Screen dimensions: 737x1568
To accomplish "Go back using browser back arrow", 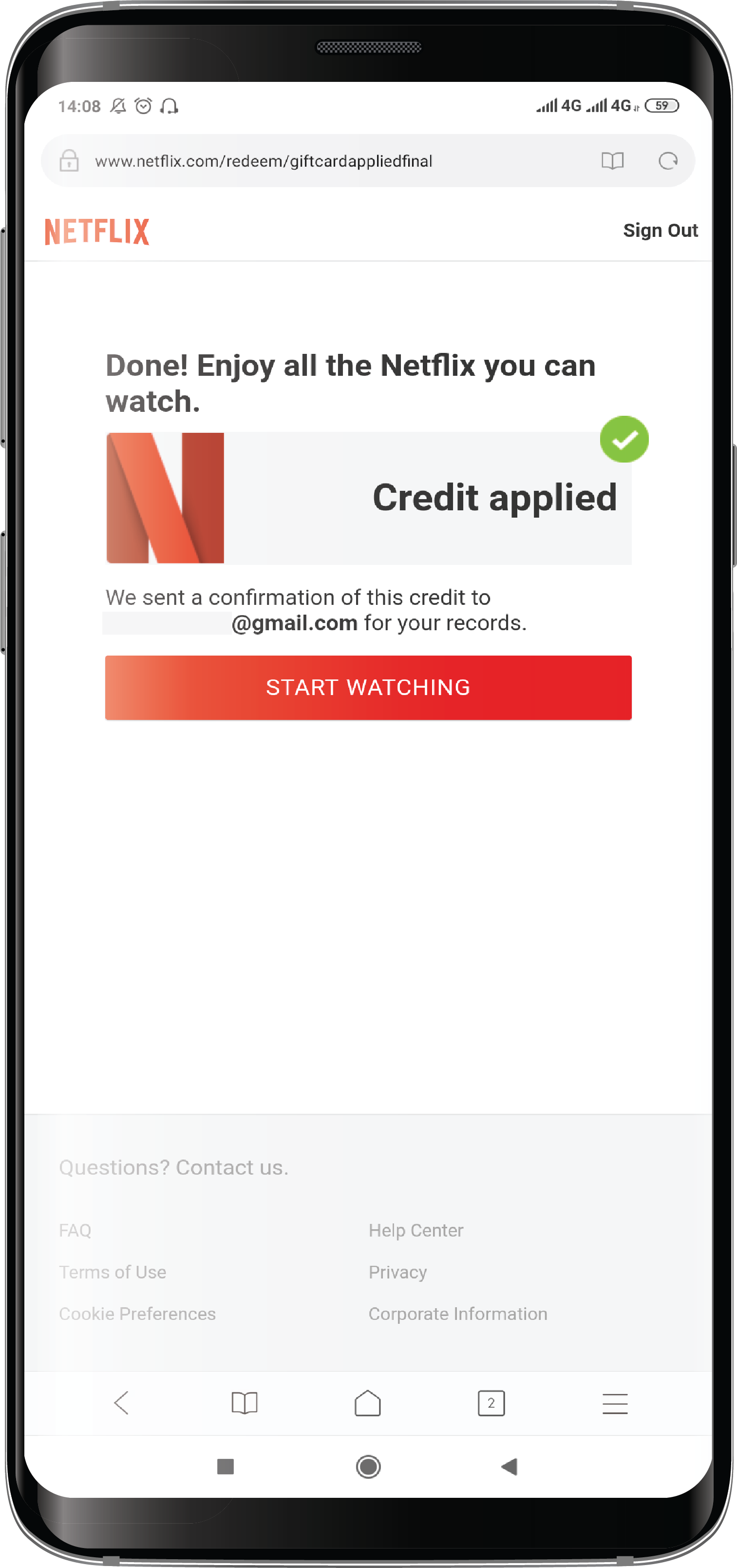I will point(122,1403).
